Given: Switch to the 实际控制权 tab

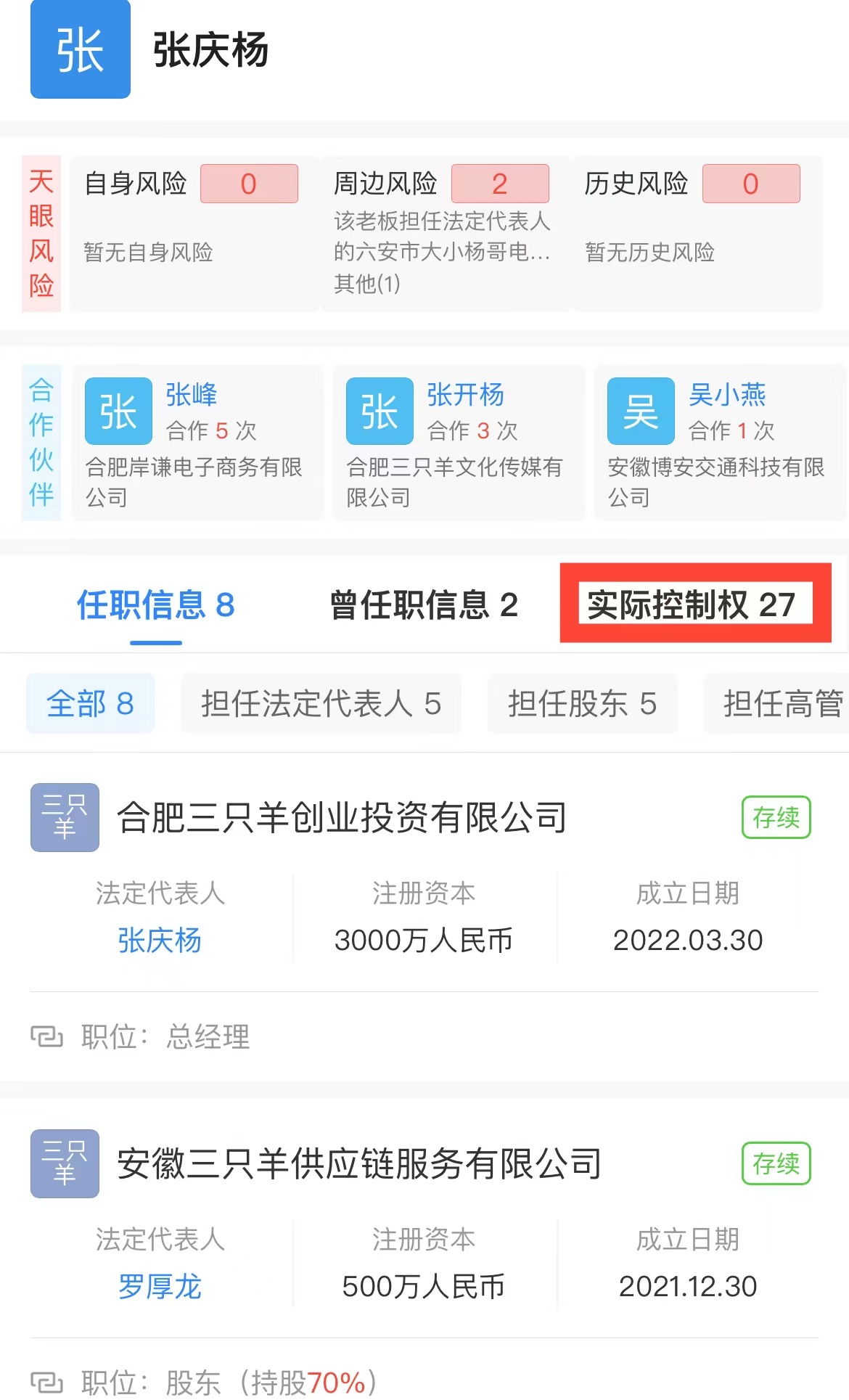Looking at the screenshot, I should [695, 603].
